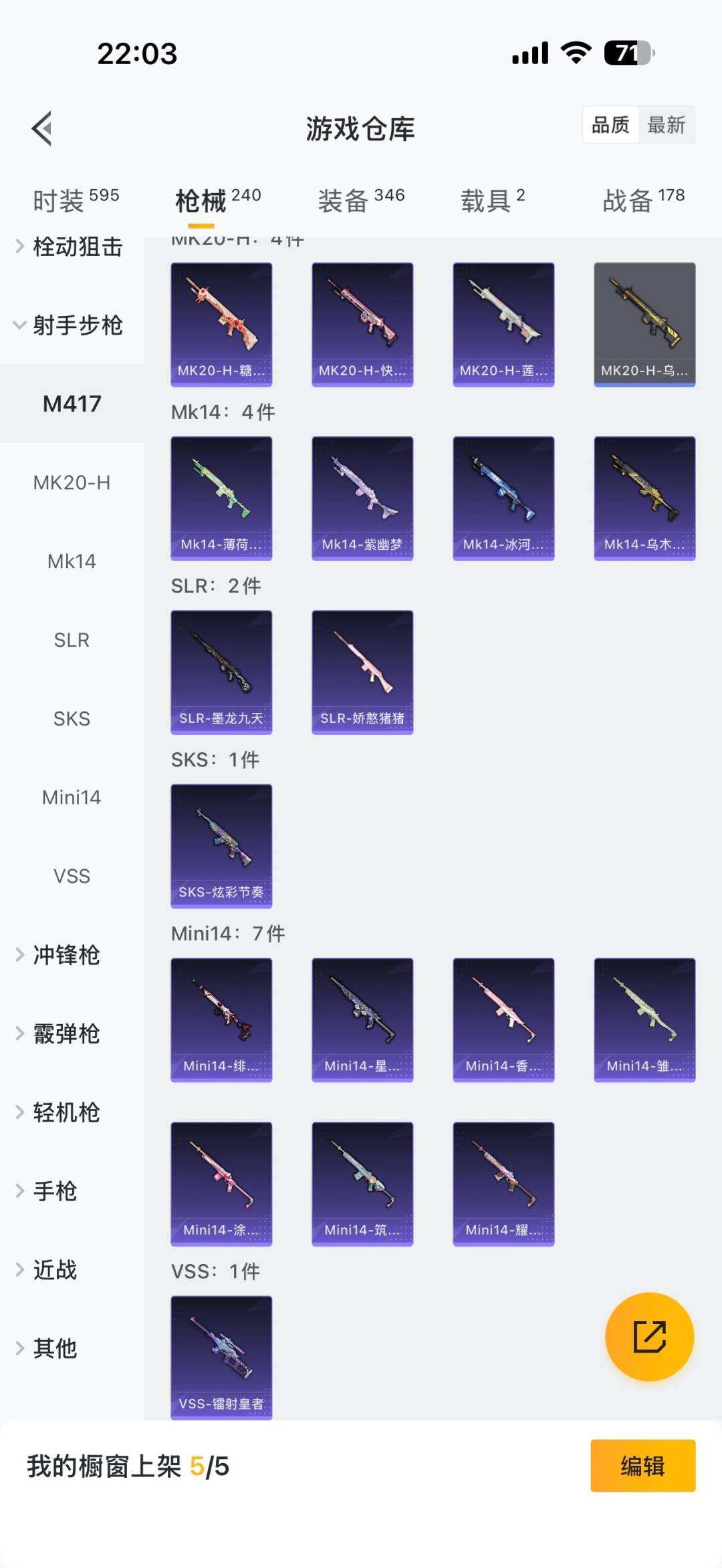
Task: Open the Mk14-紫幽梦 skin
Action: [362, 498]
